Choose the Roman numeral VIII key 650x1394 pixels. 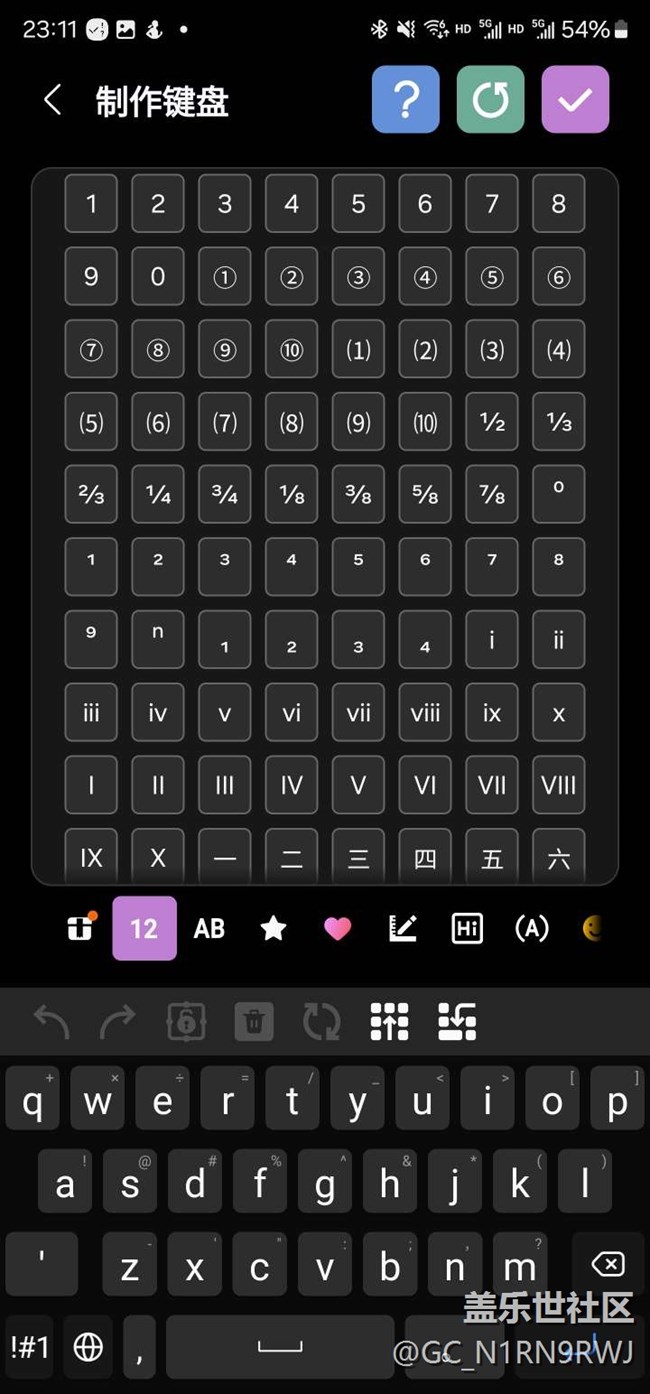tap(558, 785)
